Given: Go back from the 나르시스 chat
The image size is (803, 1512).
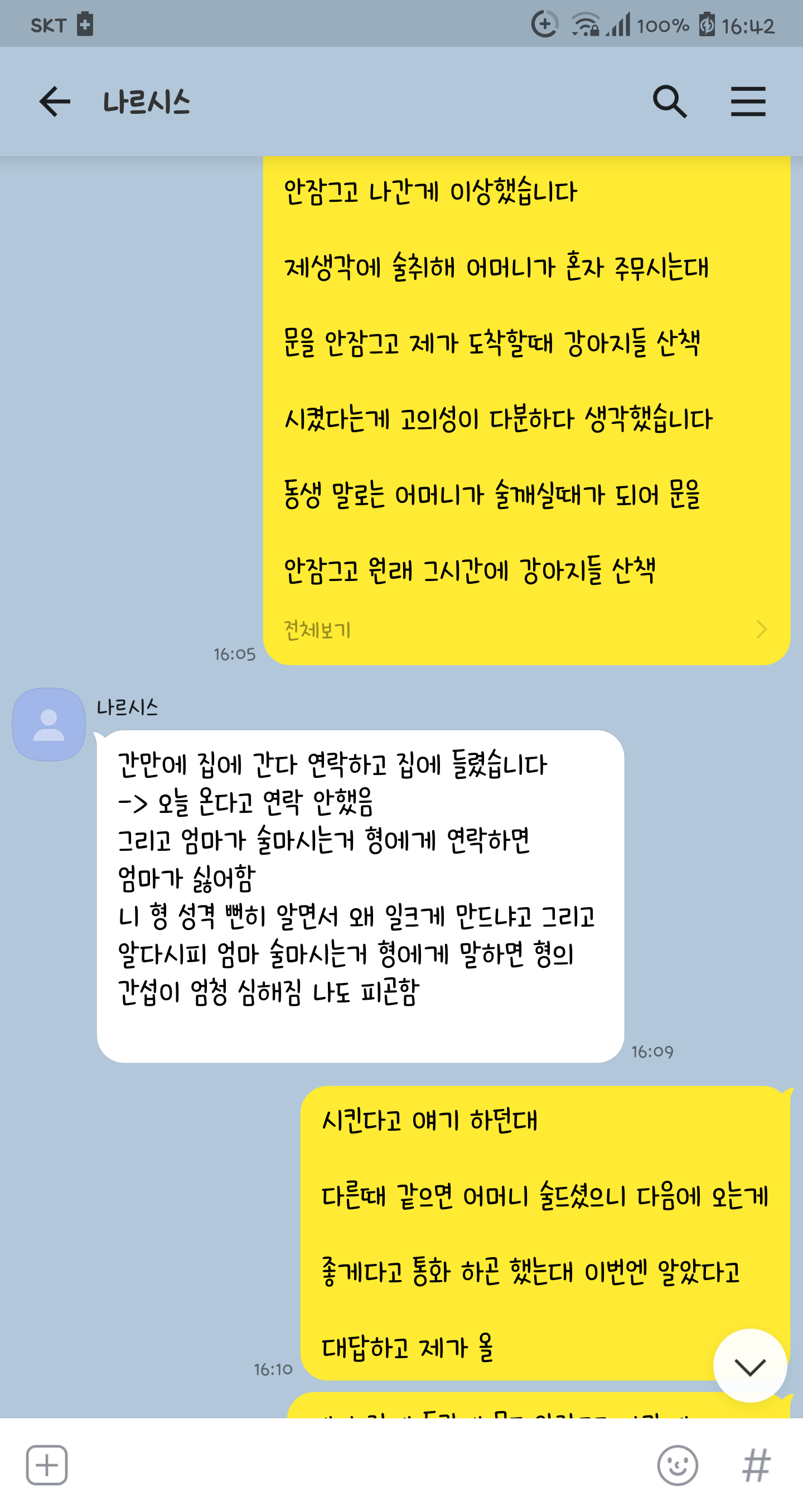Looking at the screenshot, I should [x=55, y=101].
